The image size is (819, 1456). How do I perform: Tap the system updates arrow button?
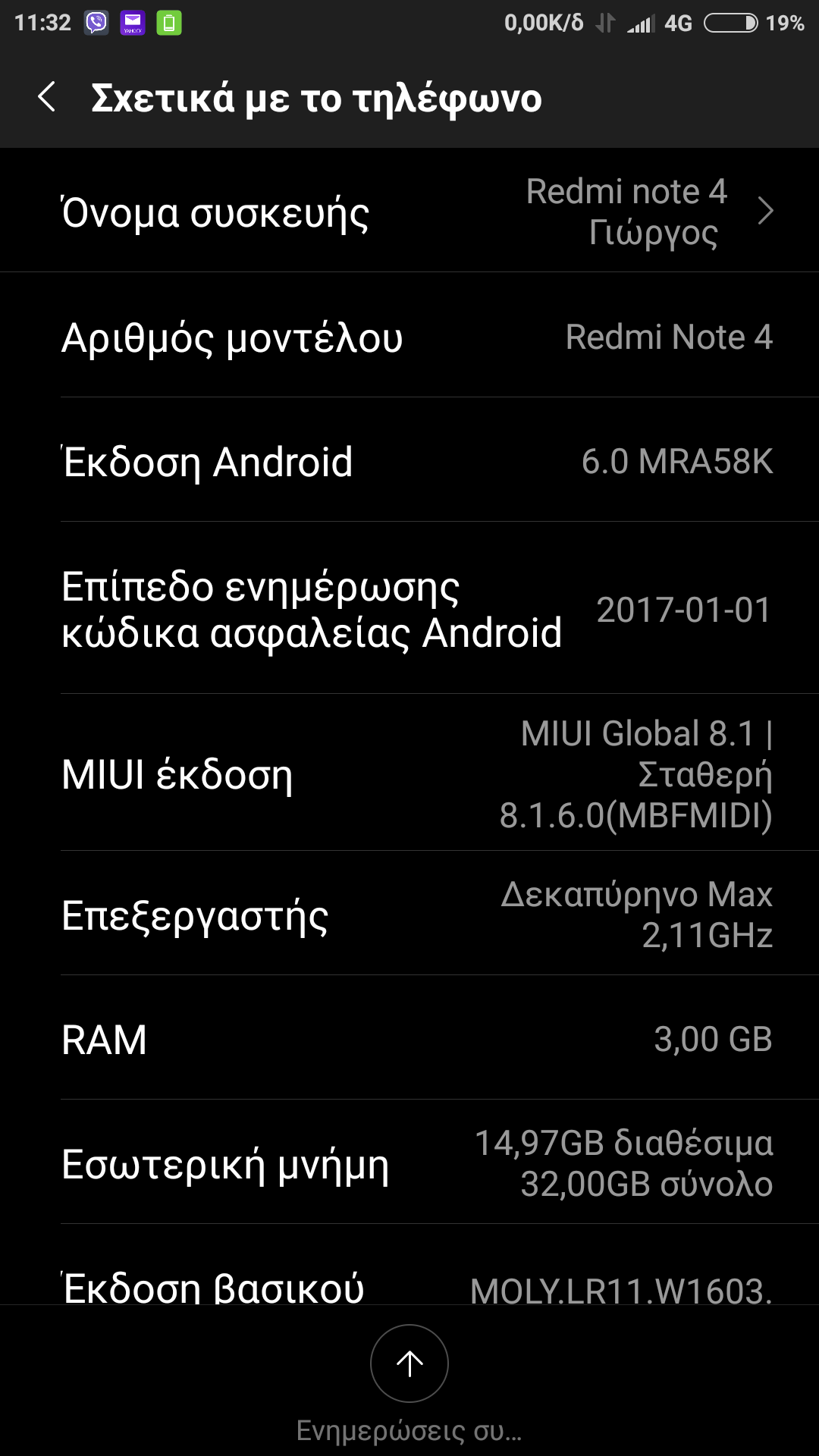click(x=409, y=1363)
